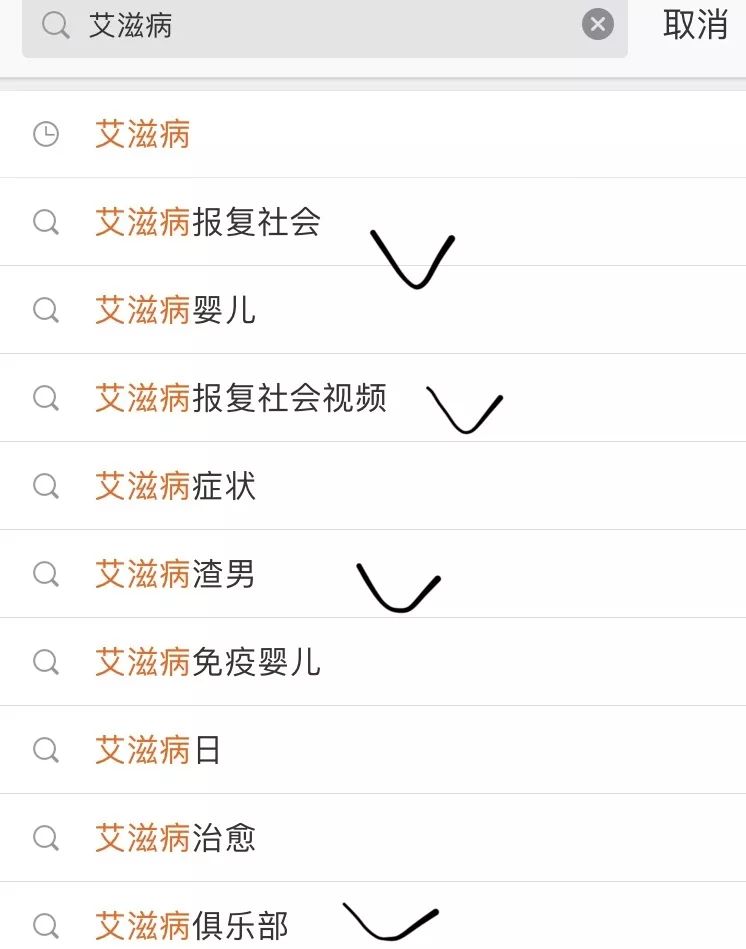Select the suggestion 艾滋病免疫婴儿
The image size is (746, 949).
pyautogui.click(x=207, y=662)
